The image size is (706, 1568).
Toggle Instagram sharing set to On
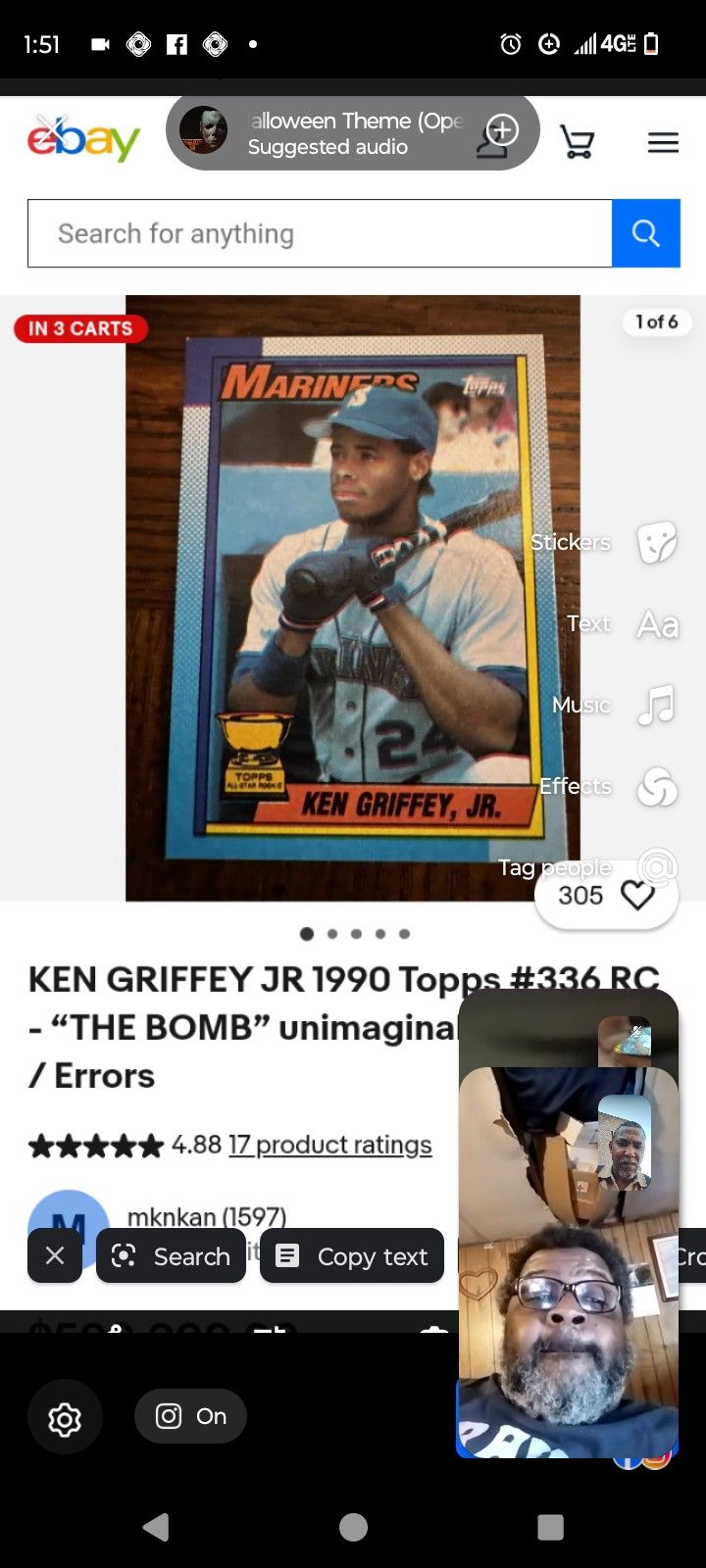tap(190, 1416)
